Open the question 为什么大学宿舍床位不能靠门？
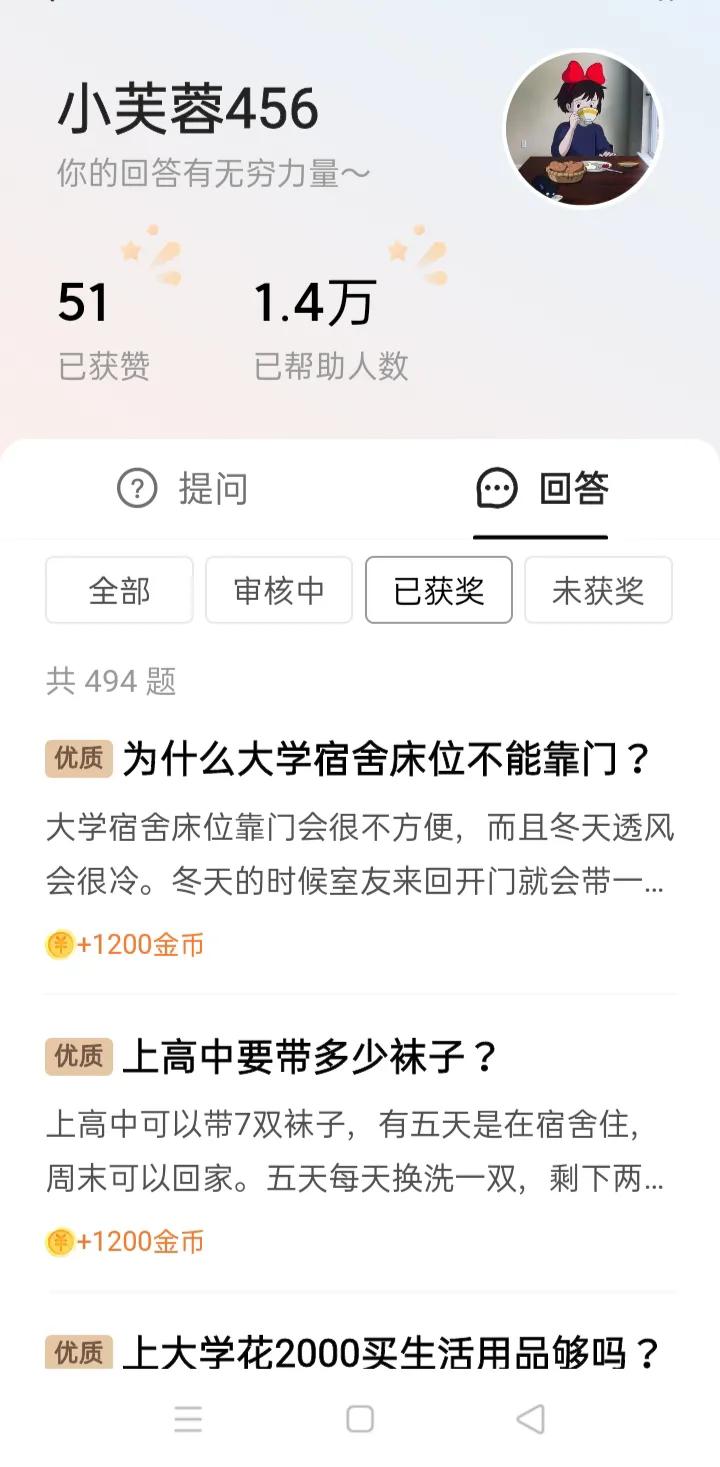 390,760
